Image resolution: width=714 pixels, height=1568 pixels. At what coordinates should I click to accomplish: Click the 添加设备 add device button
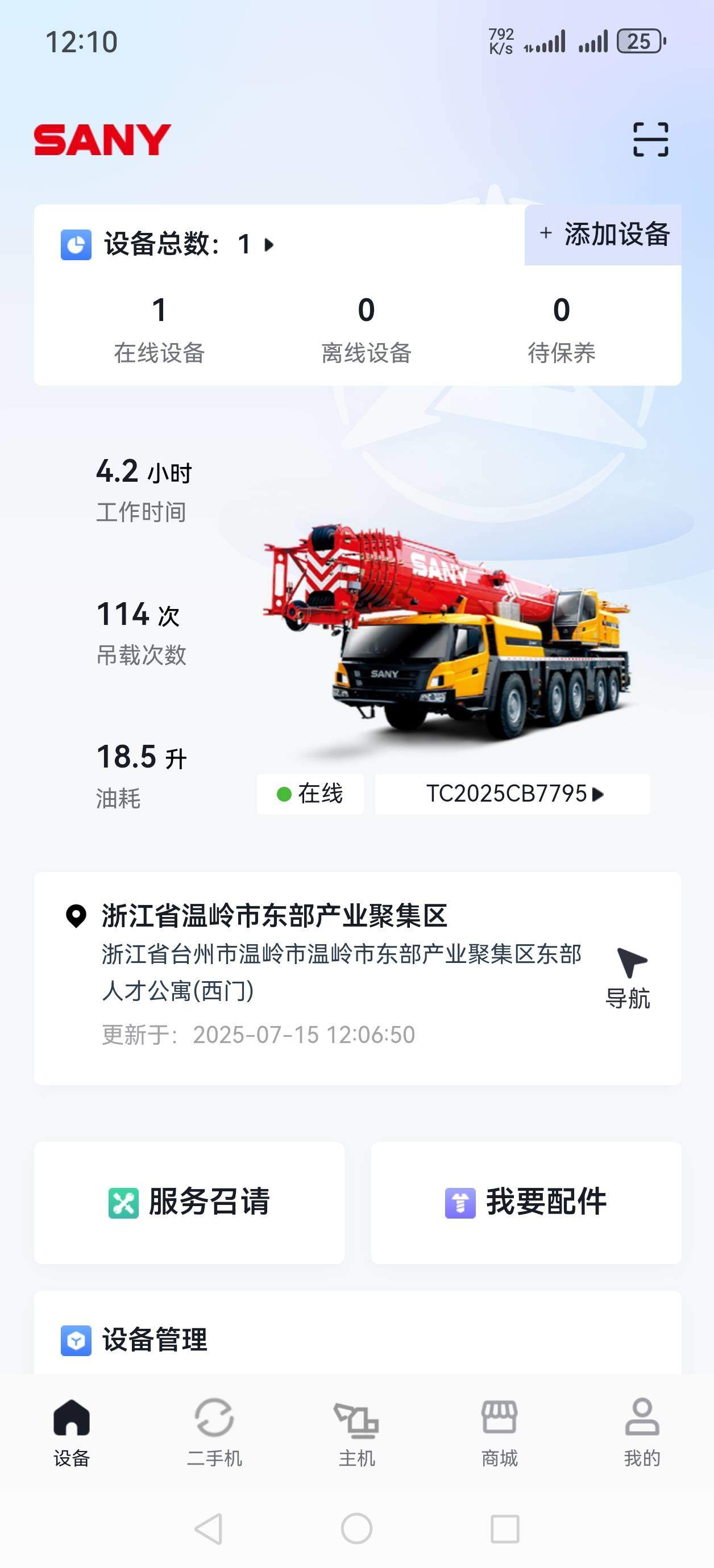(x=602, y=237)
